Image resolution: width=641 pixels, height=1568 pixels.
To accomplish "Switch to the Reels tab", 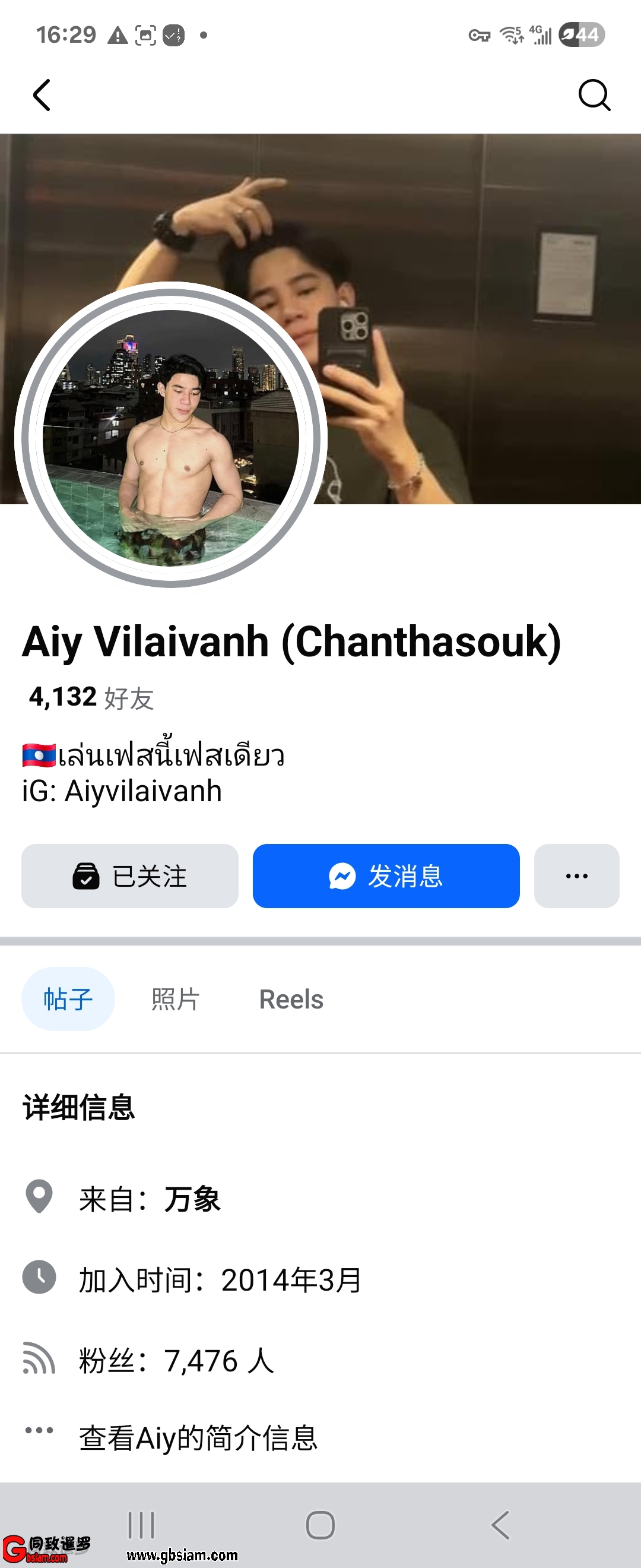I will pos(291,999).
